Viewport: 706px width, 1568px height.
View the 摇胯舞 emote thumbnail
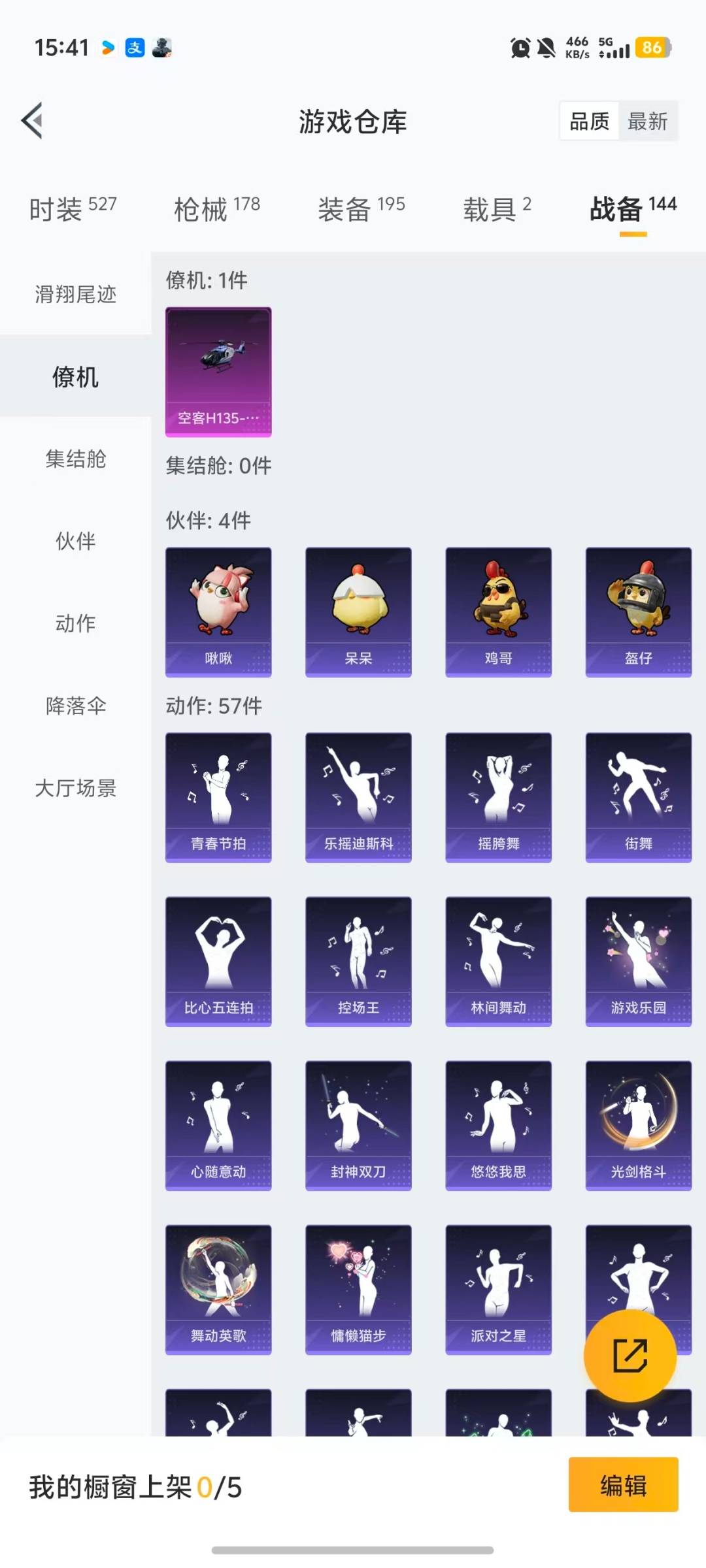point(498,797)
